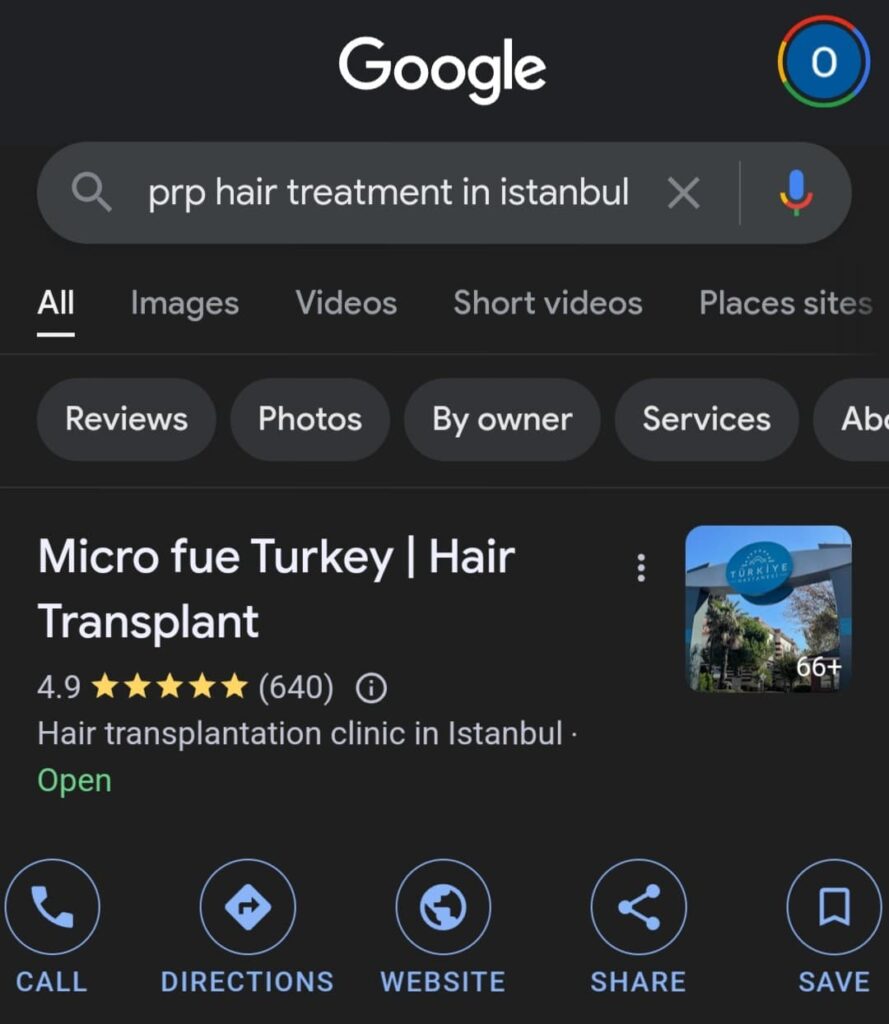Apply the By owner filter
The height and width of the screenshot is (1024, 889).
[x=502, y=419]
